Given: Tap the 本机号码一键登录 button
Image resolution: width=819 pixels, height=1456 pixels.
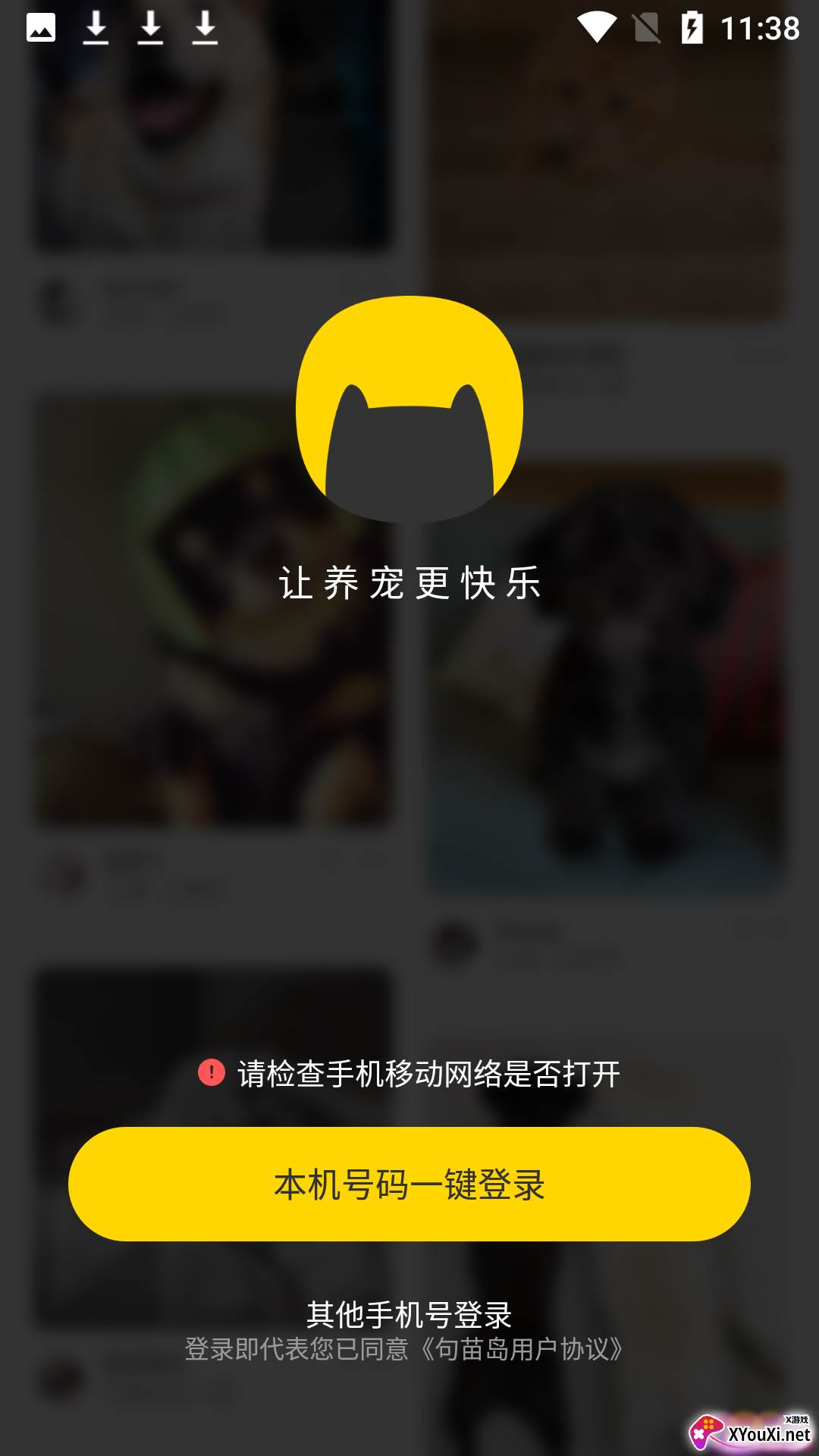Looking at the screenshot, I should tap(409, 1184).
